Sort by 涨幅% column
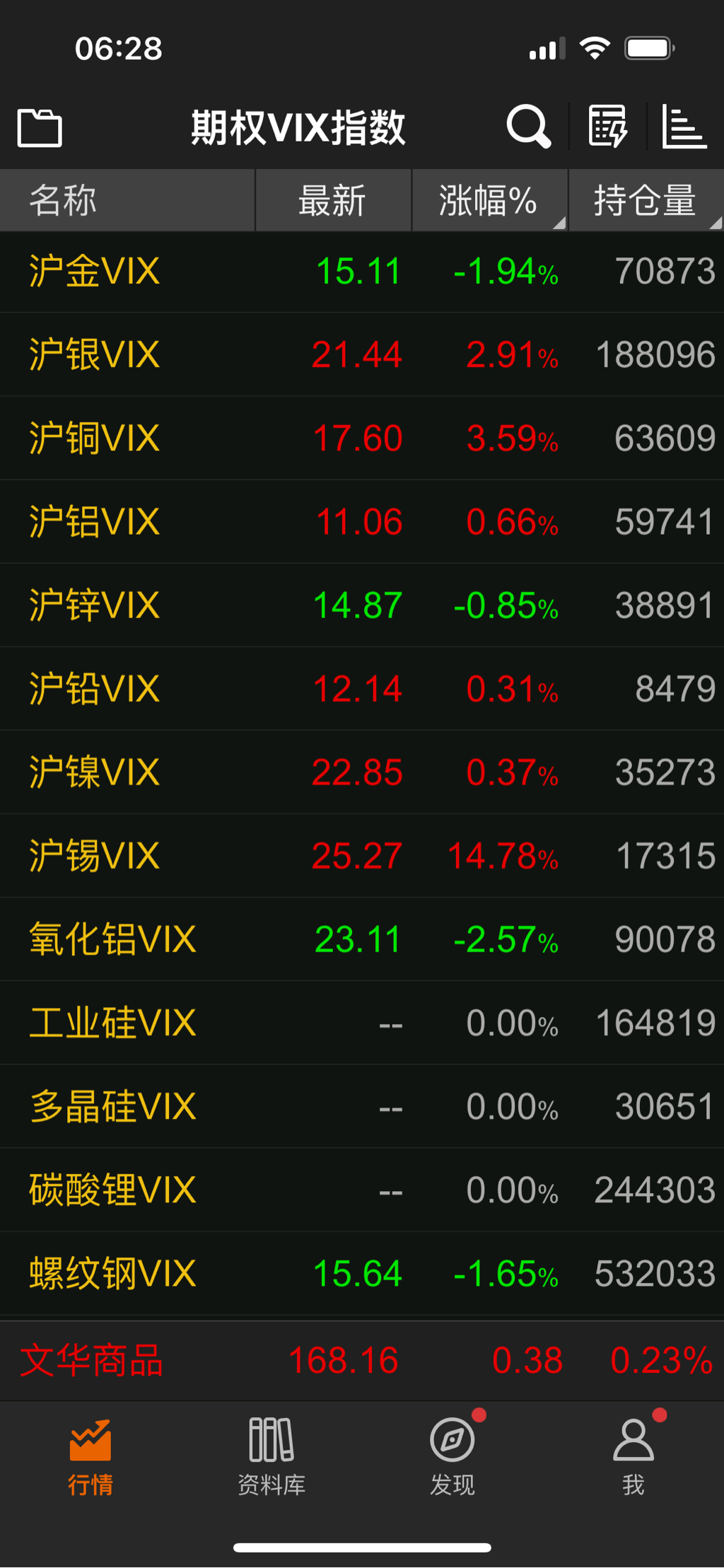Viewport: 724px width, 1568px height. 489,201
